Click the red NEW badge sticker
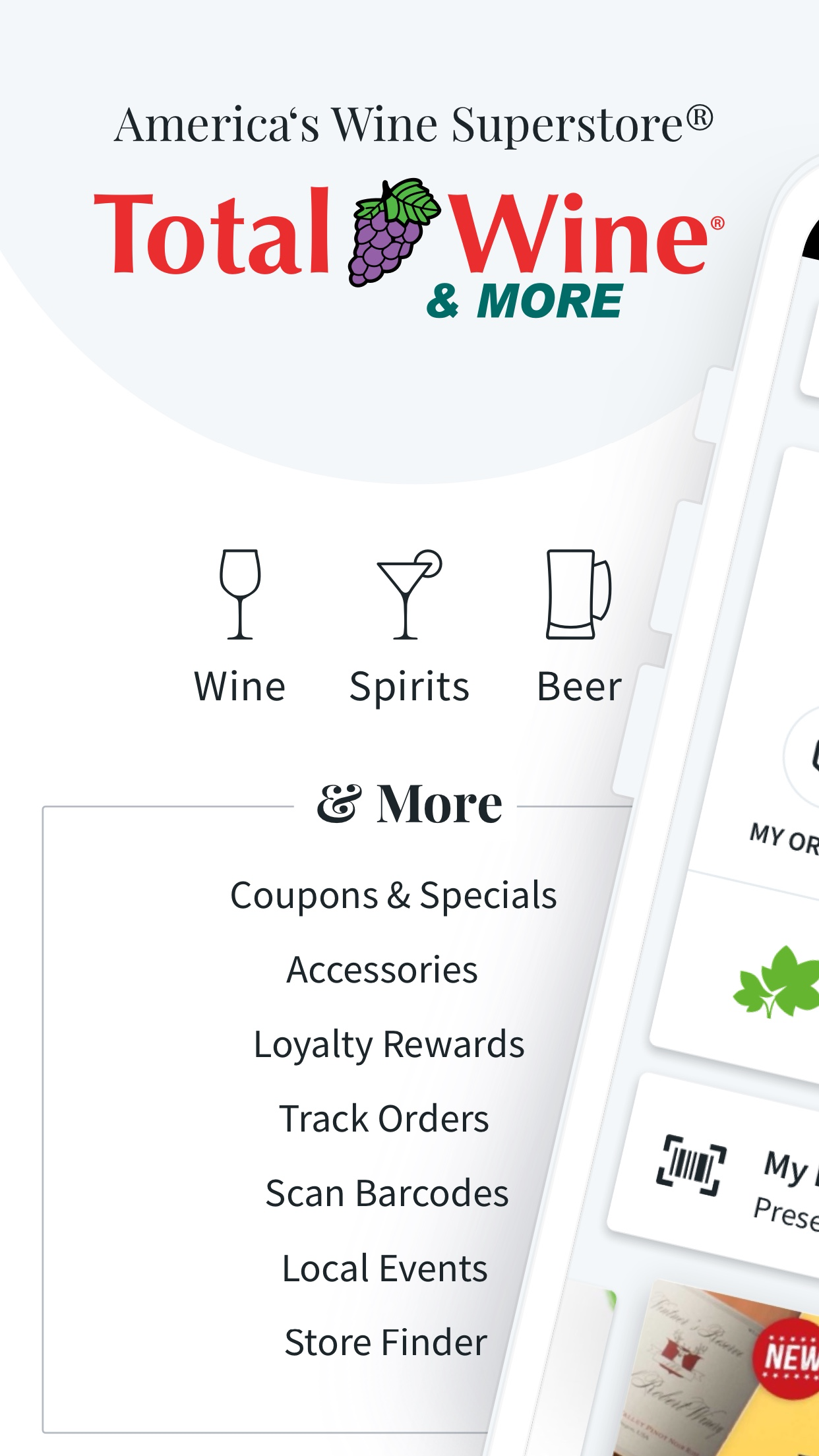This screenshot has height=1456, width=819. (788, 1358)
